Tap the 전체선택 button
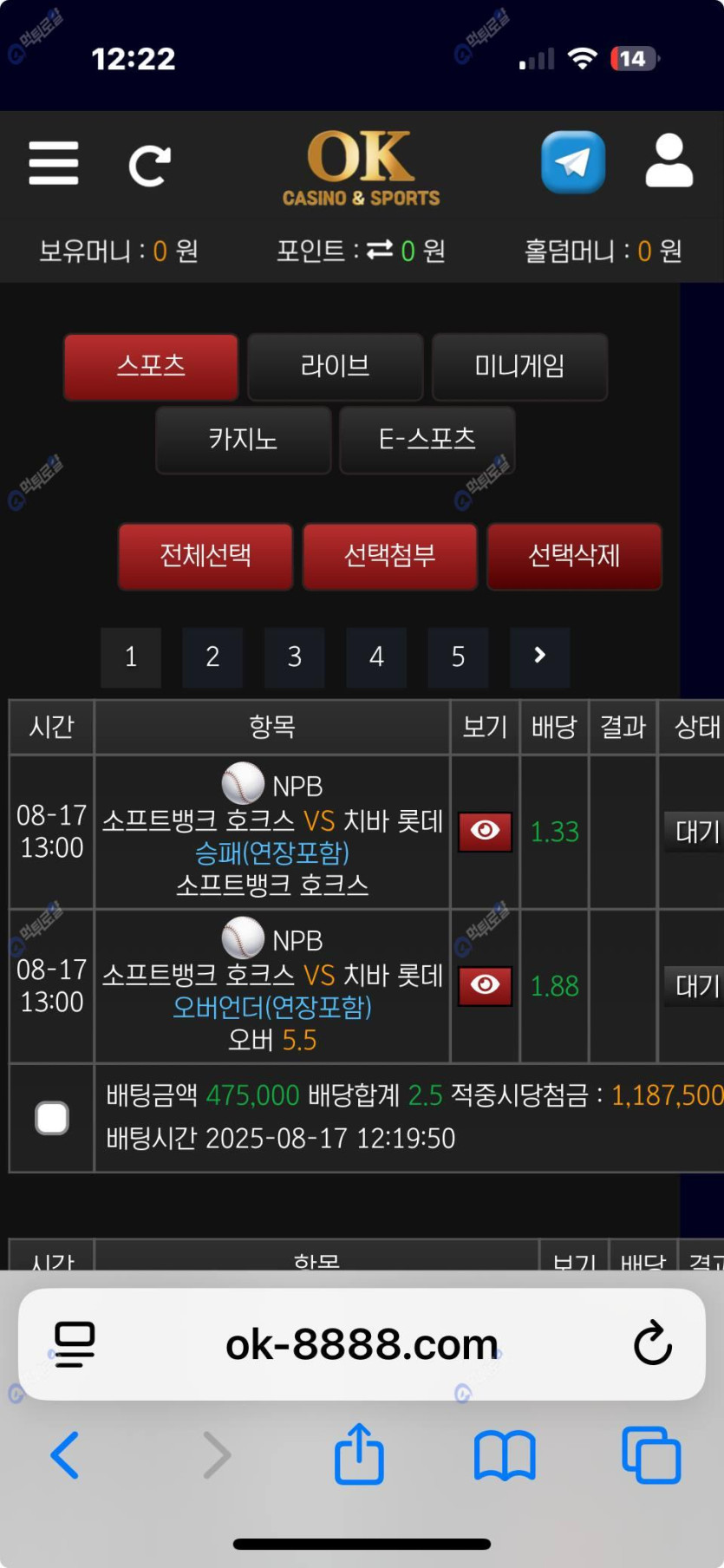This screenshot has width=724, height=1568. point(205,556)
